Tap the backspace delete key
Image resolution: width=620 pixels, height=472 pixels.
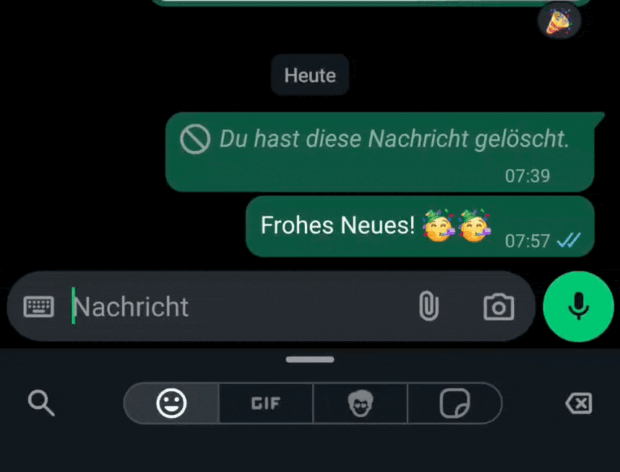[x=578, y=403]
